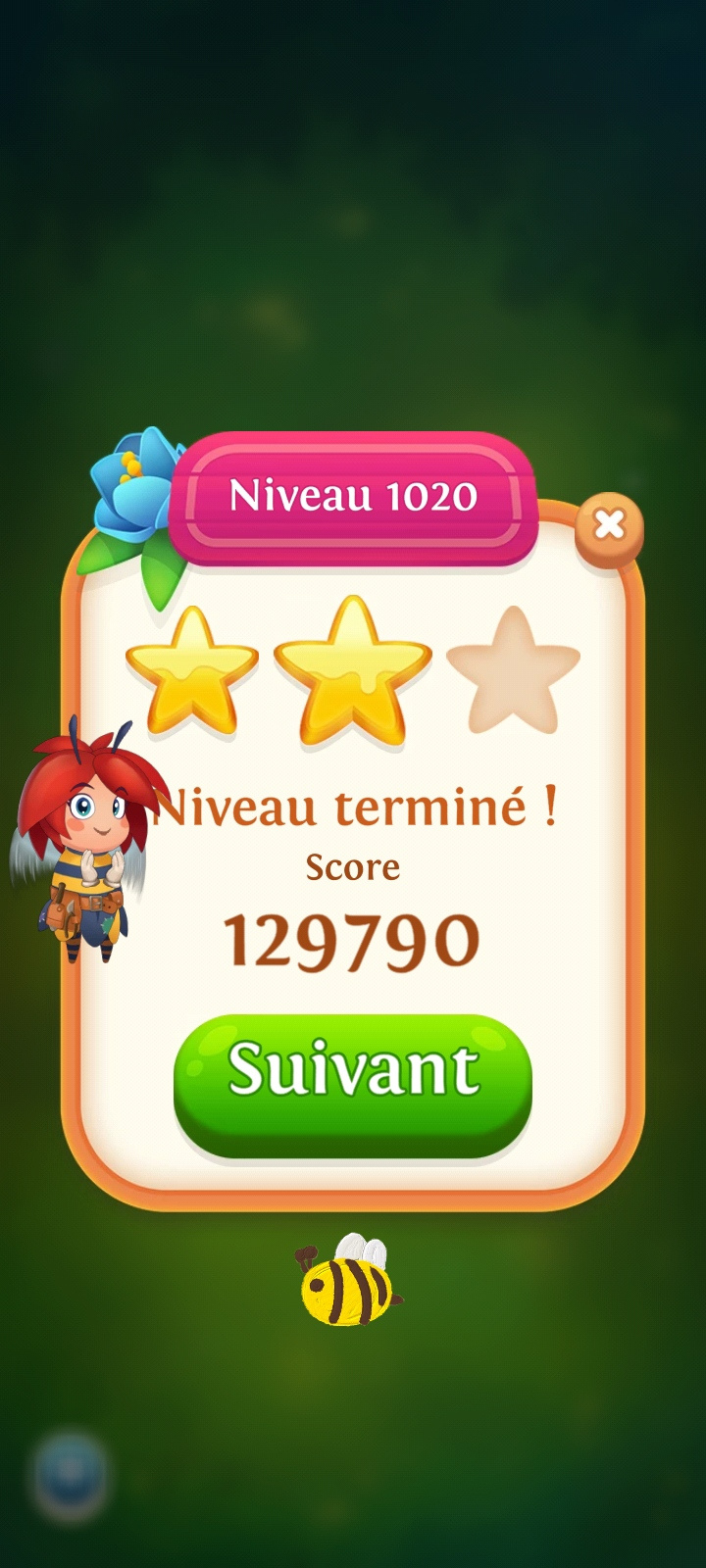The image size is (706, 1568).
Task: Close the Niveau 1020 results dialog
Action: pos(609,526)
